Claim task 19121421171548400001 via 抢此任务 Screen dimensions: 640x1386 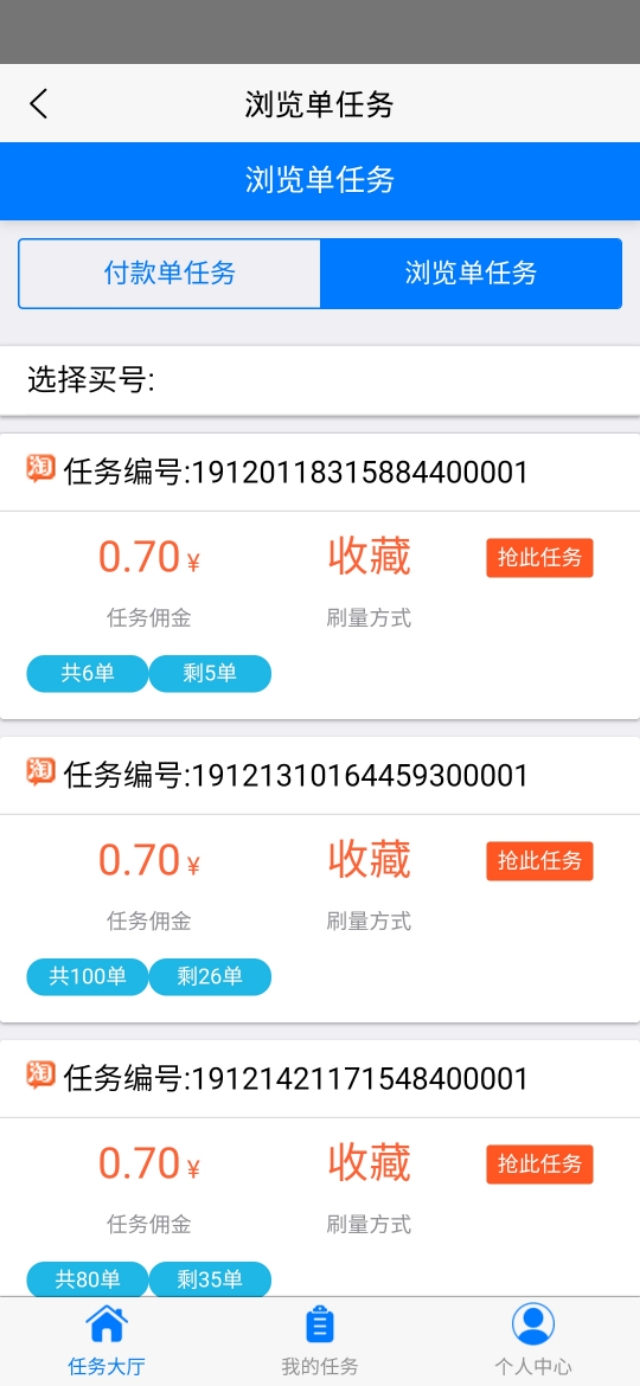[x=539, y=1164]
